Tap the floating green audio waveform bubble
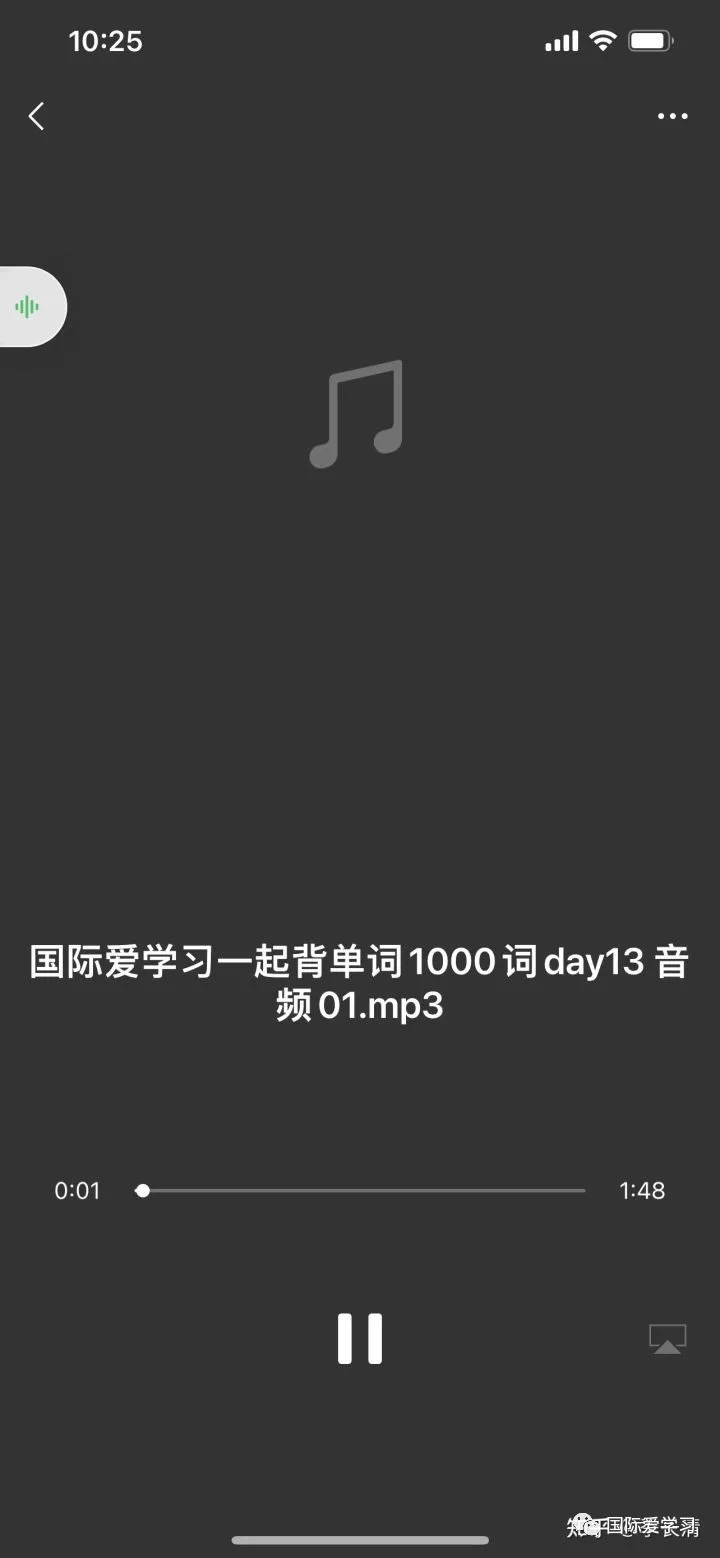This screenshot has width=720, height=1558. click(x=30, y=307)
